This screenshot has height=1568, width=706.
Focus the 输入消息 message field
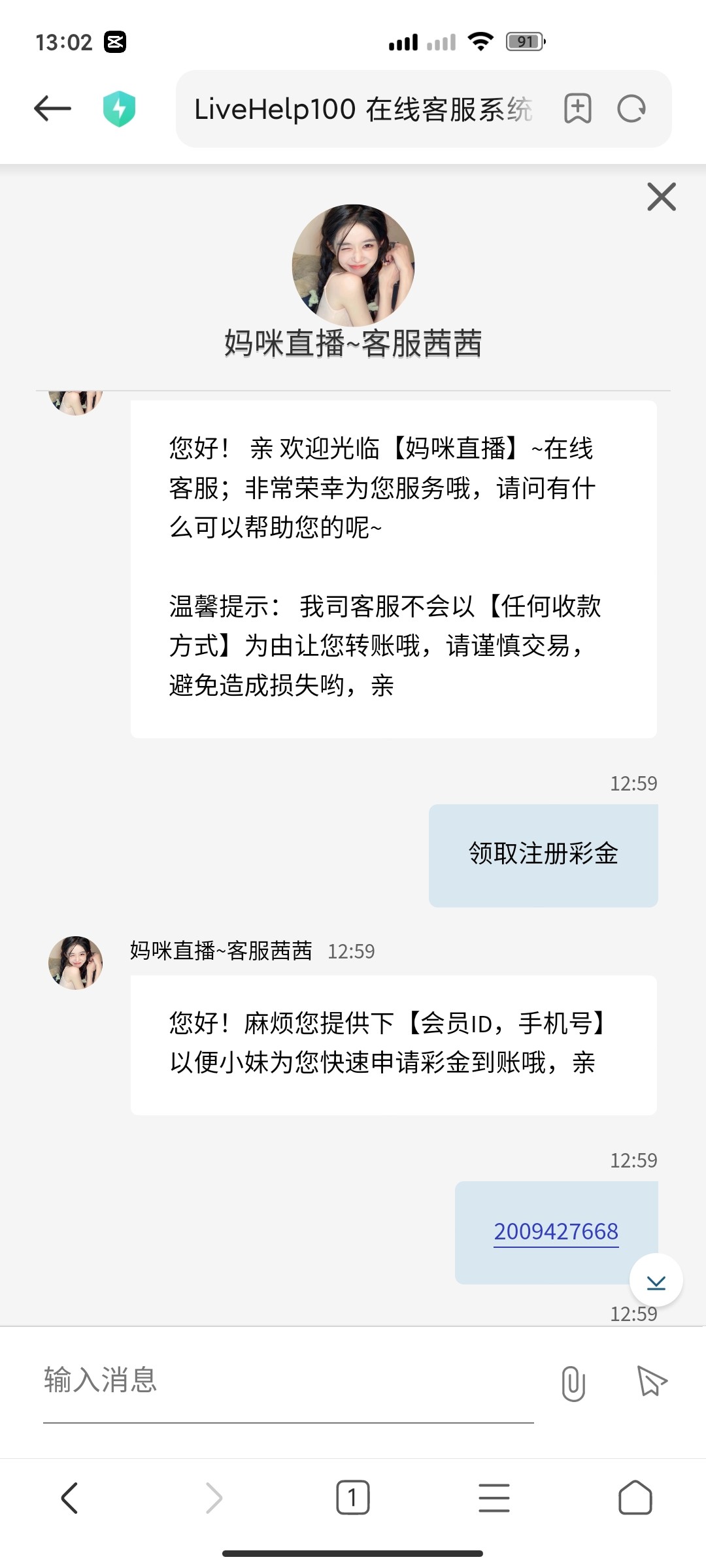(x=288, y=1380)
